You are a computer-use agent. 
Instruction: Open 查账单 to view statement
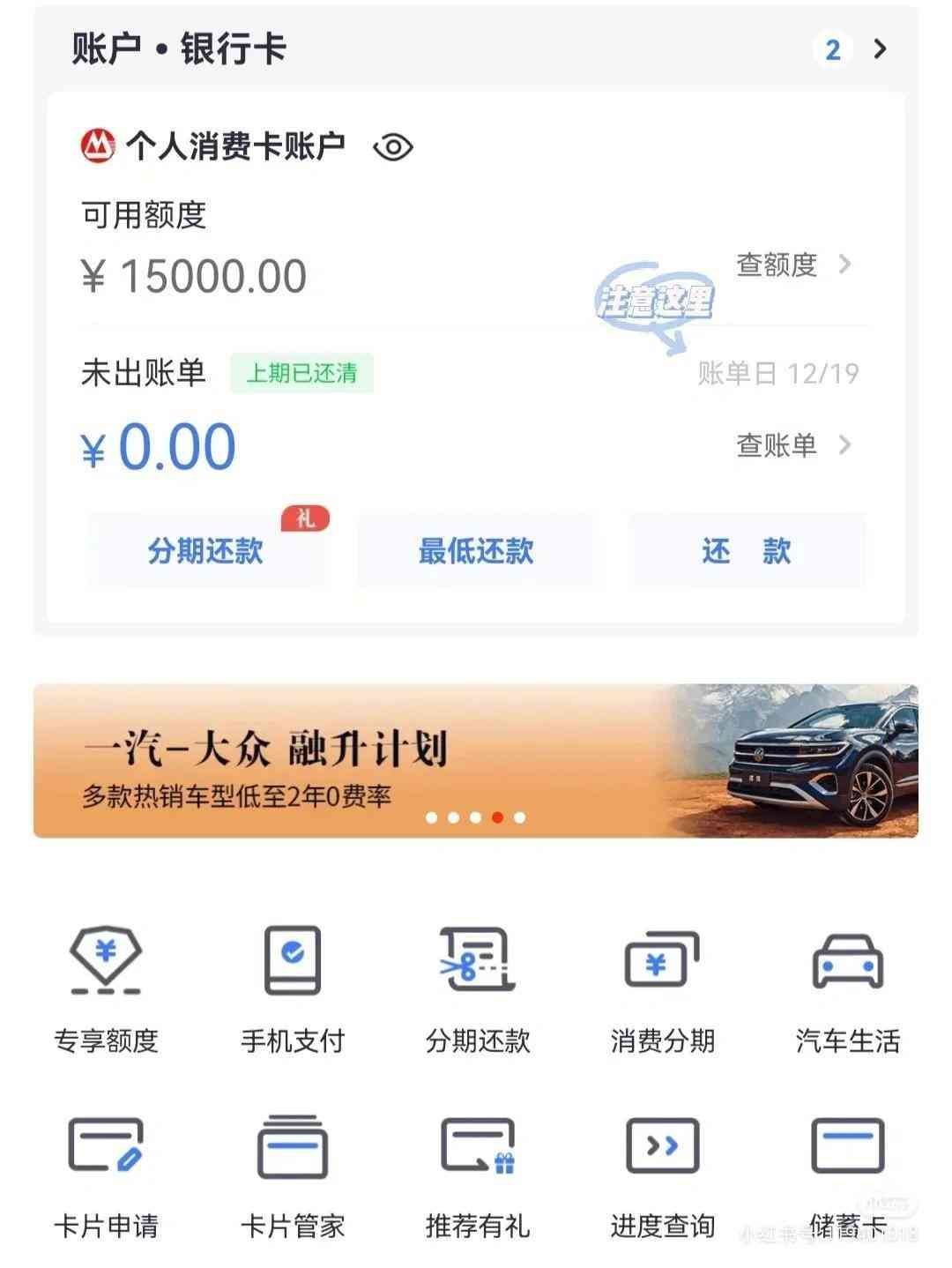point(774,447)
